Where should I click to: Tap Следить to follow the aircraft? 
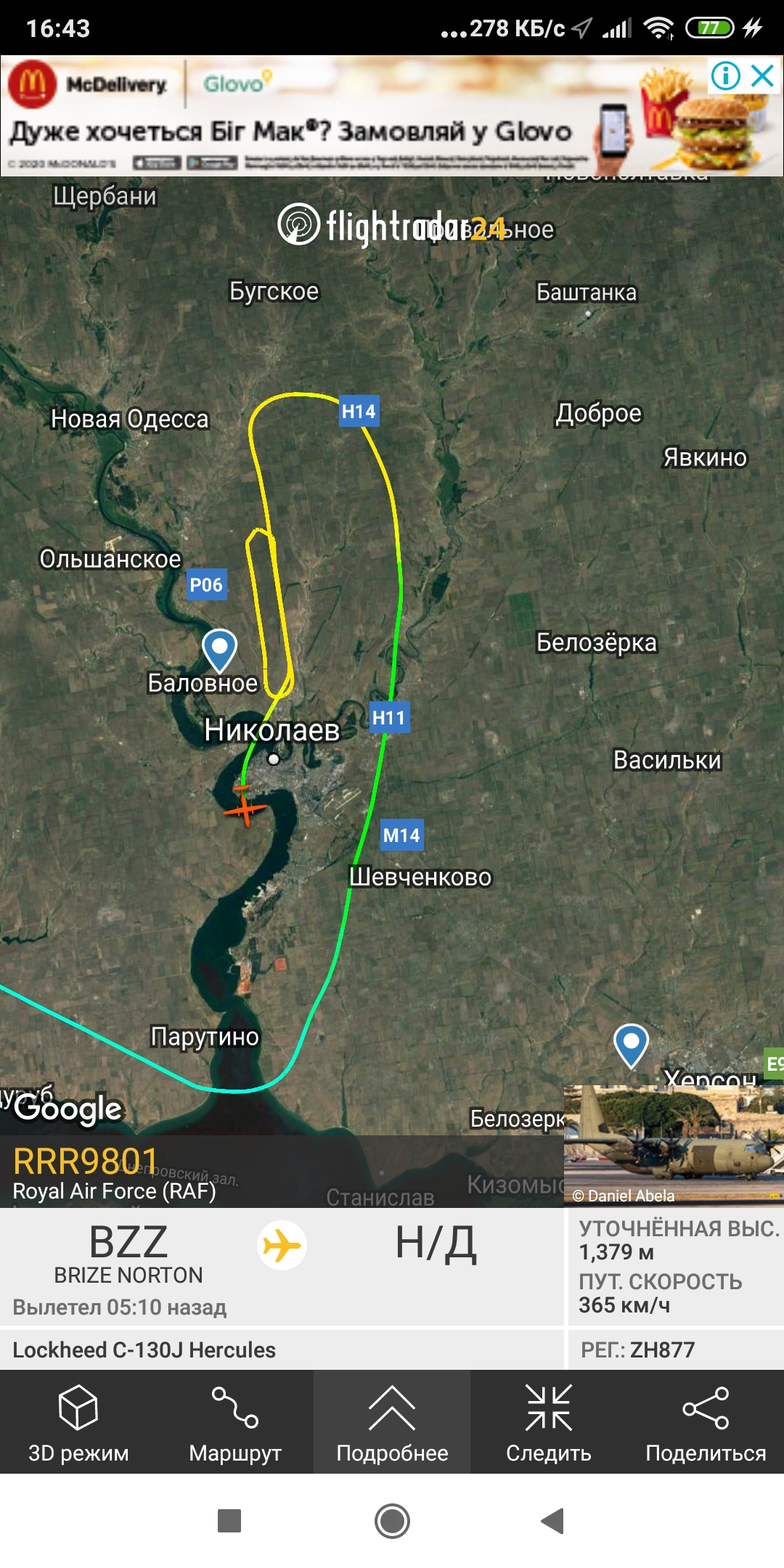point(549,1421)
